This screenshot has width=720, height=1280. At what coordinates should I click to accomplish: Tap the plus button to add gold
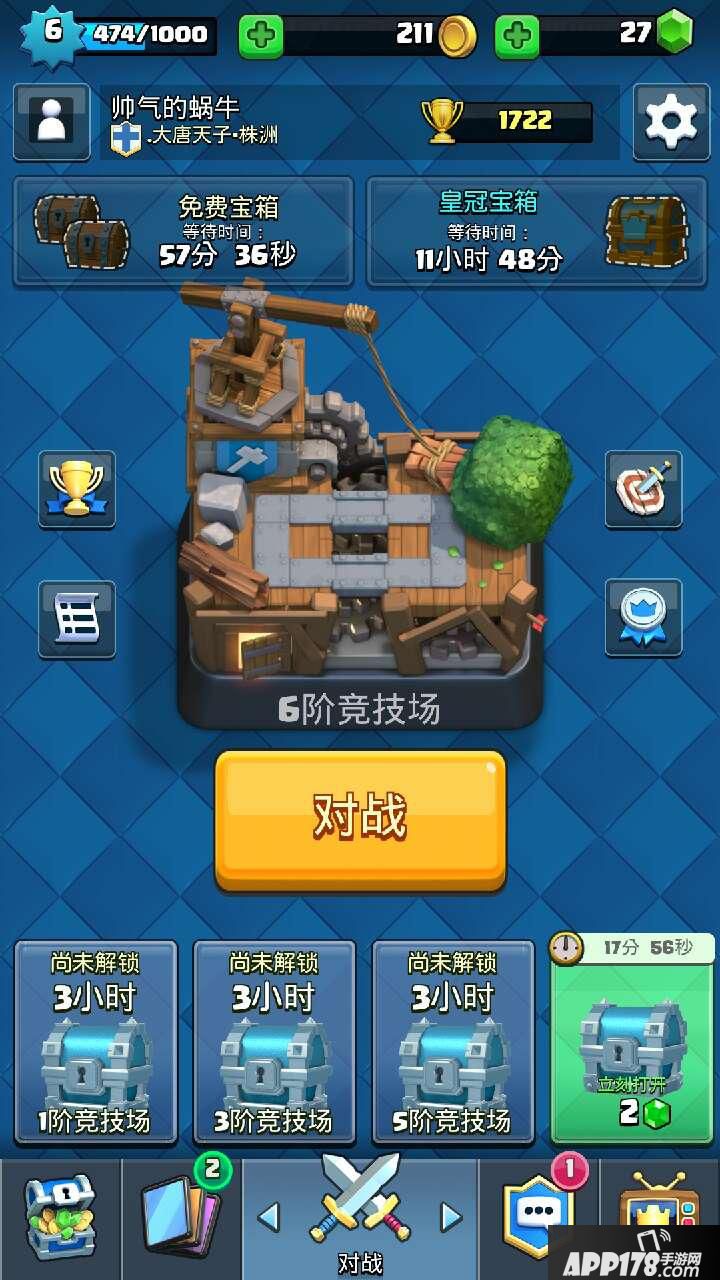click(261, 36)
